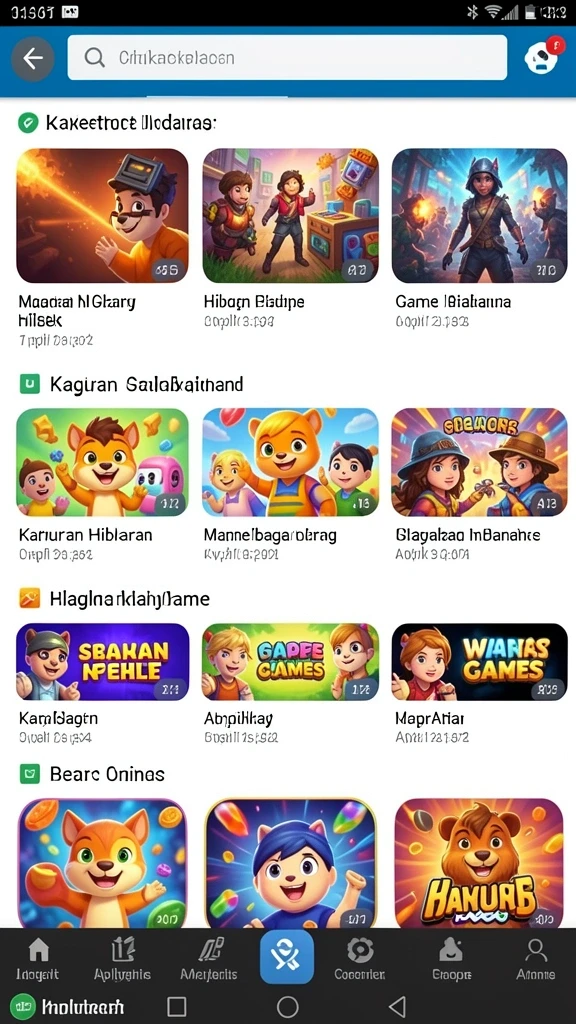Tap the search field in the top bar
Screen dimensions: 576x1024
coord(287,57)
